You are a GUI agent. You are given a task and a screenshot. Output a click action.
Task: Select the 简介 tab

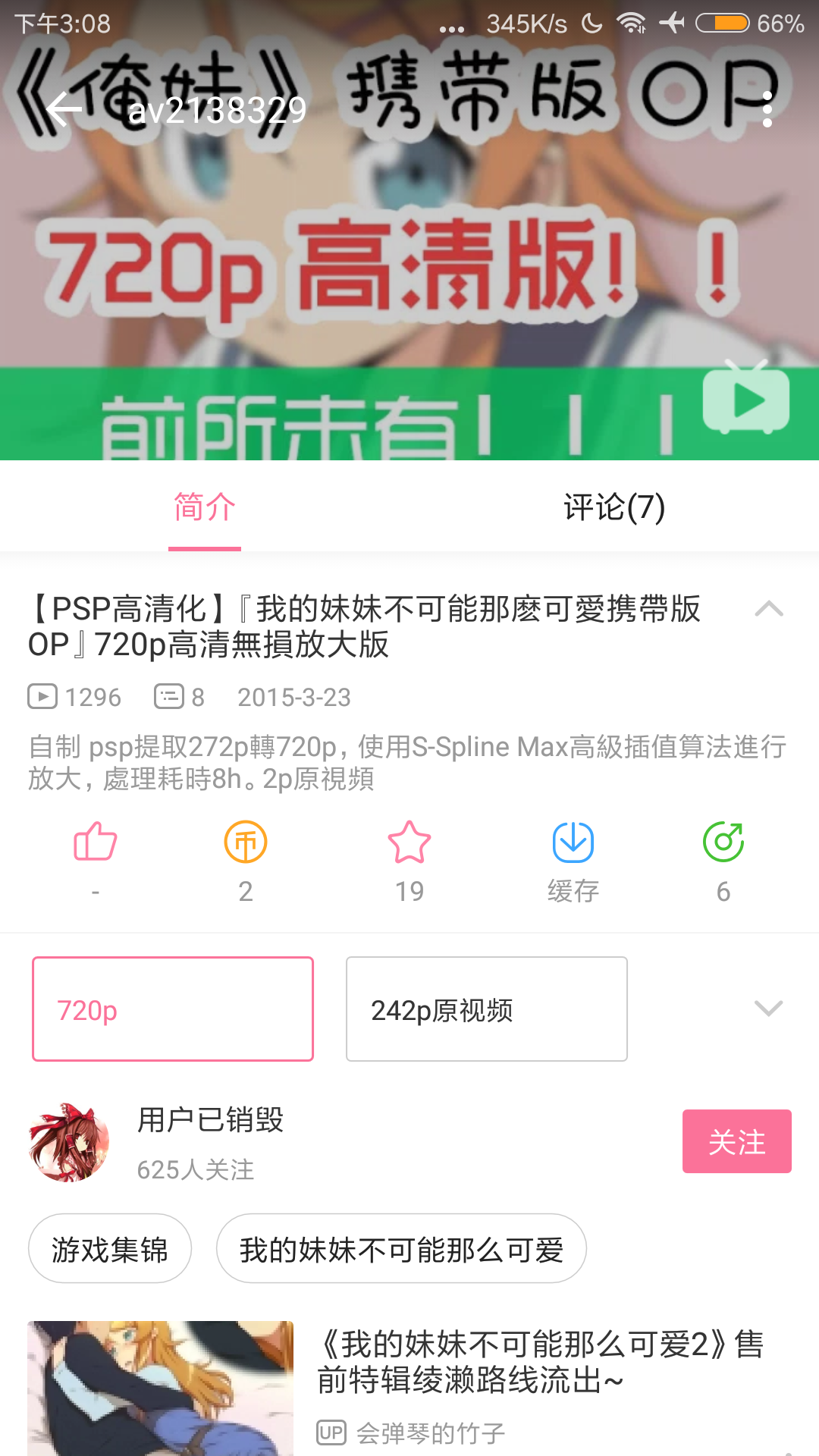tap(205, 507)
